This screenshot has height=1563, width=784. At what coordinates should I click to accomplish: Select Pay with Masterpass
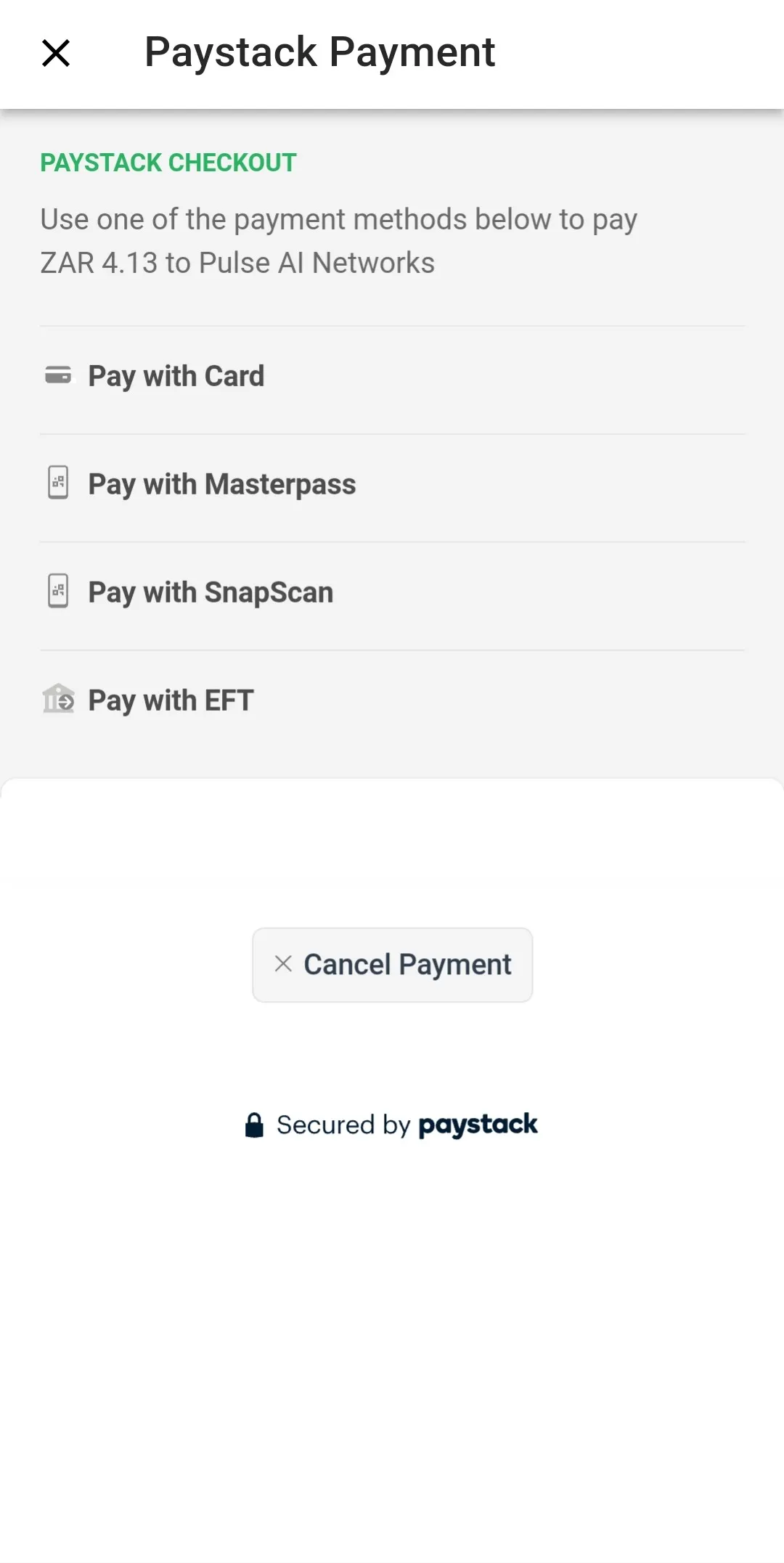(221, 483)
